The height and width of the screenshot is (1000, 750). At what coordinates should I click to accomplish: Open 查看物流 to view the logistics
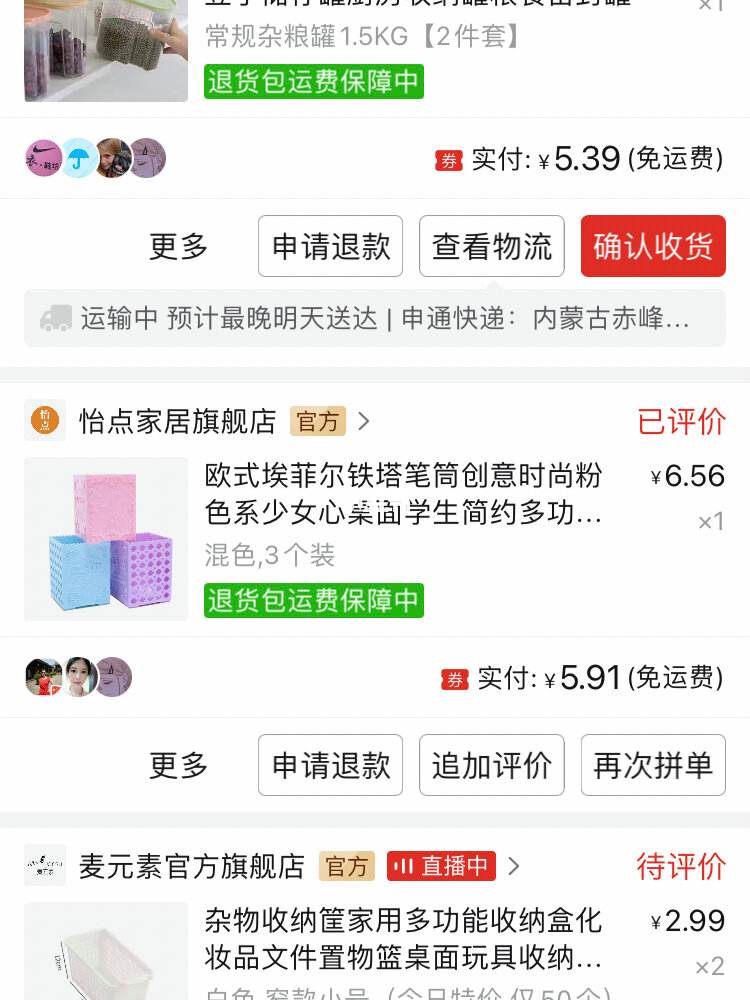pyautogui.click(x=491, y=246)
